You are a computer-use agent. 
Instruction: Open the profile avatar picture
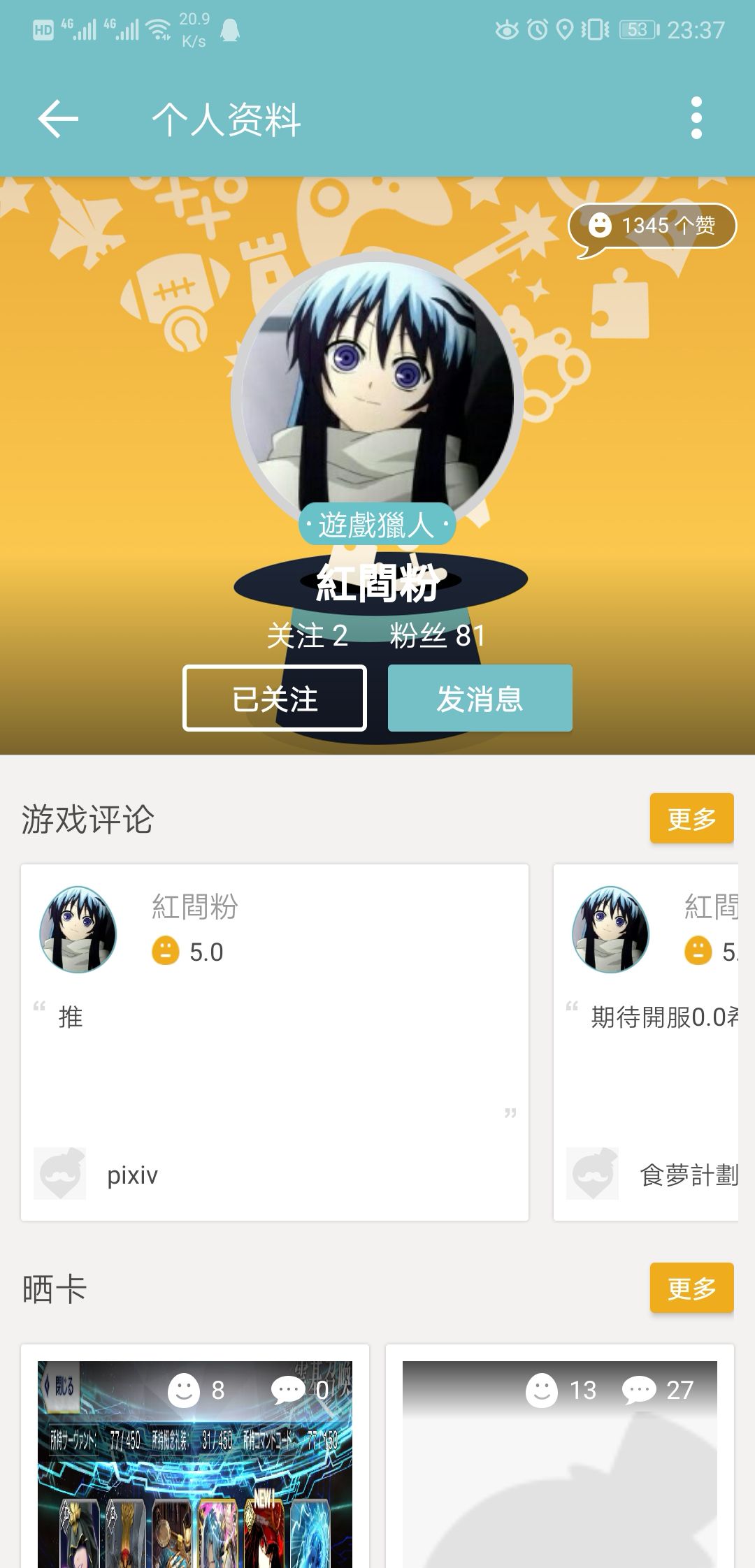click(x=376, y=391)
